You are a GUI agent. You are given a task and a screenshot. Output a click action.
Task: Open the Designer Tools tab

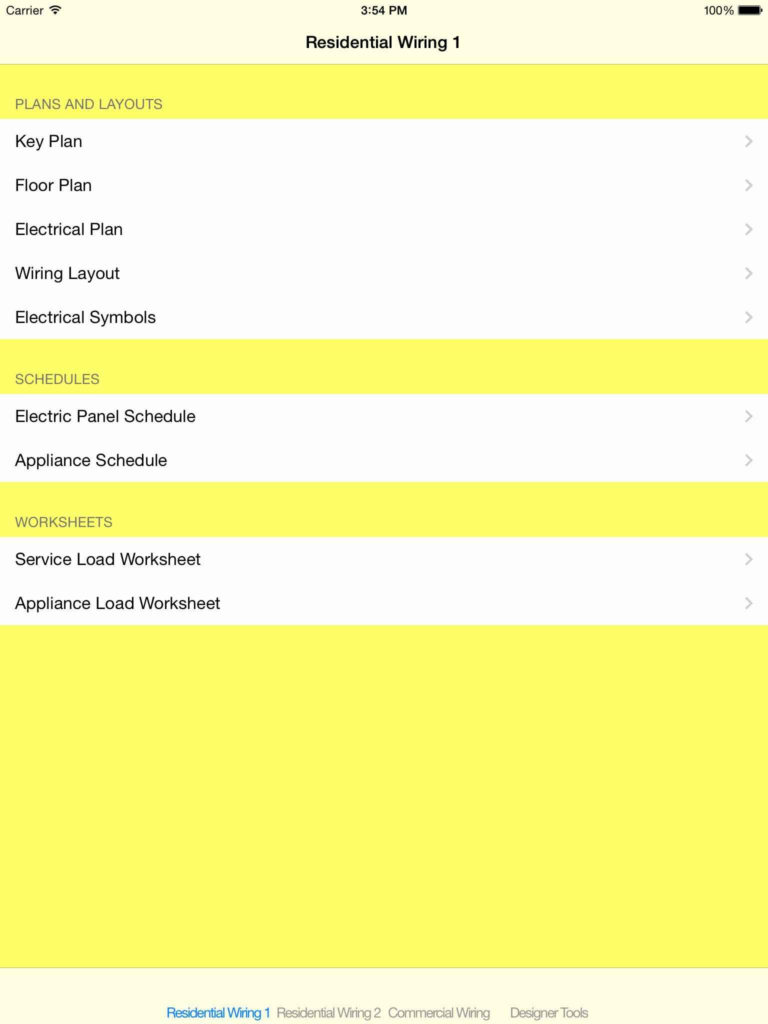tap(548, 1012)
